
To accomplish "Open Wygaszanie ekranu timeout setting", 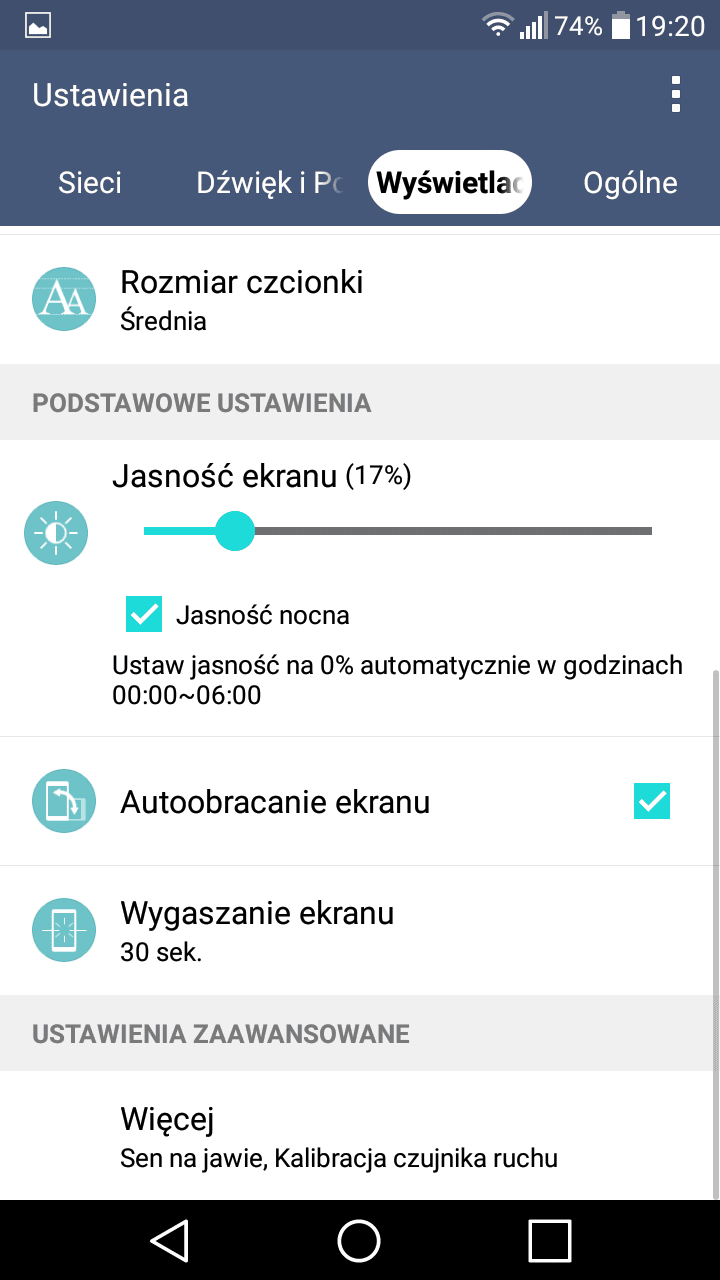I will click(x=360, y=931).
